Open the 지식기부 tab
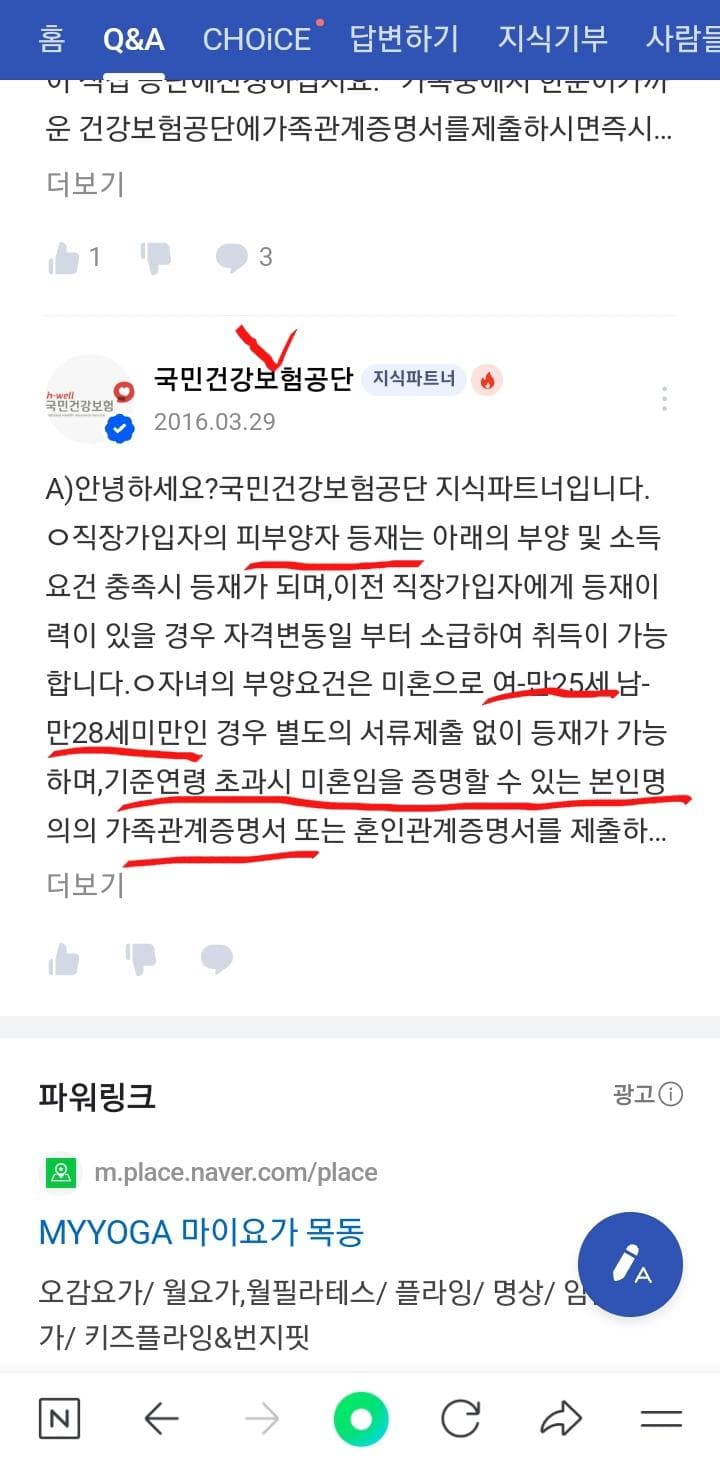Image resolution: width=720 pixels, height=1465 pixels. pyautogui.click(x=552, y=39)
